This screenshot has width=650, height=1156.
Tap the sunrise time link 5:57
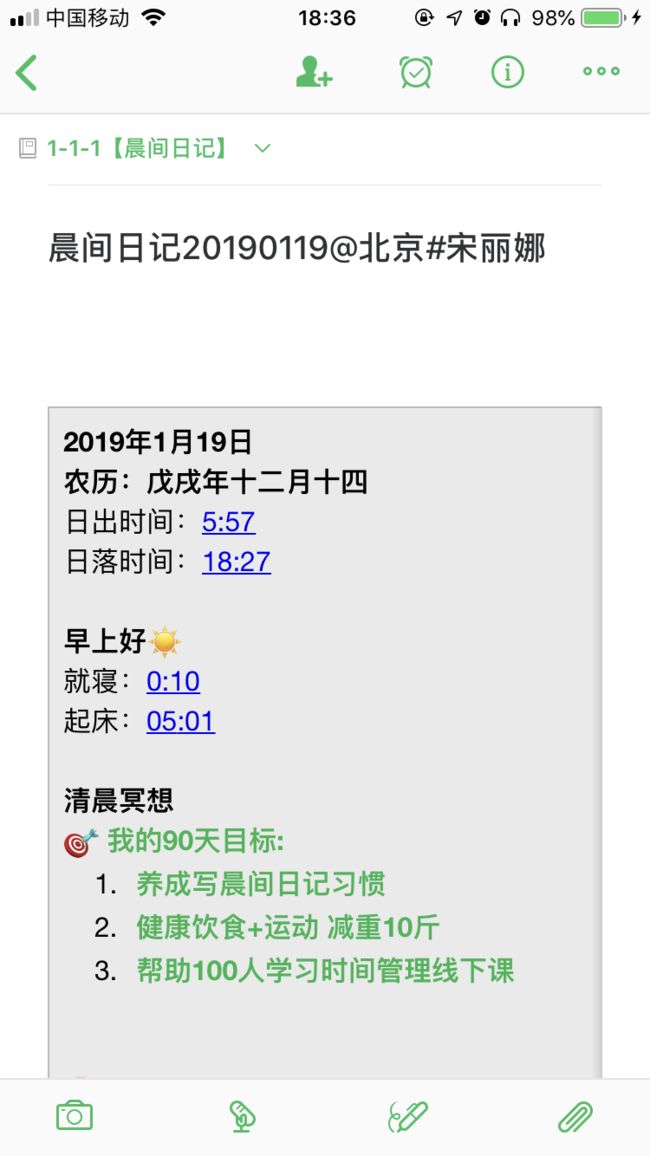click(229, 522)
